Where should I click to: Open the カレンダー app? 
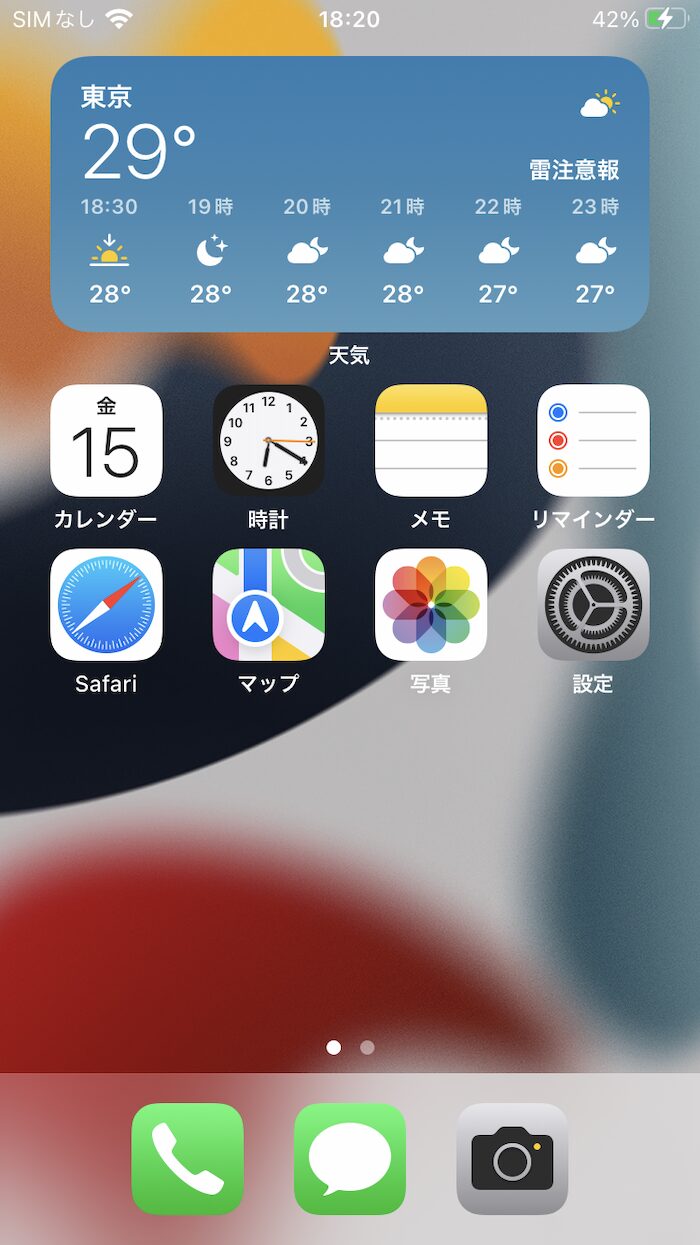point(106,440)
